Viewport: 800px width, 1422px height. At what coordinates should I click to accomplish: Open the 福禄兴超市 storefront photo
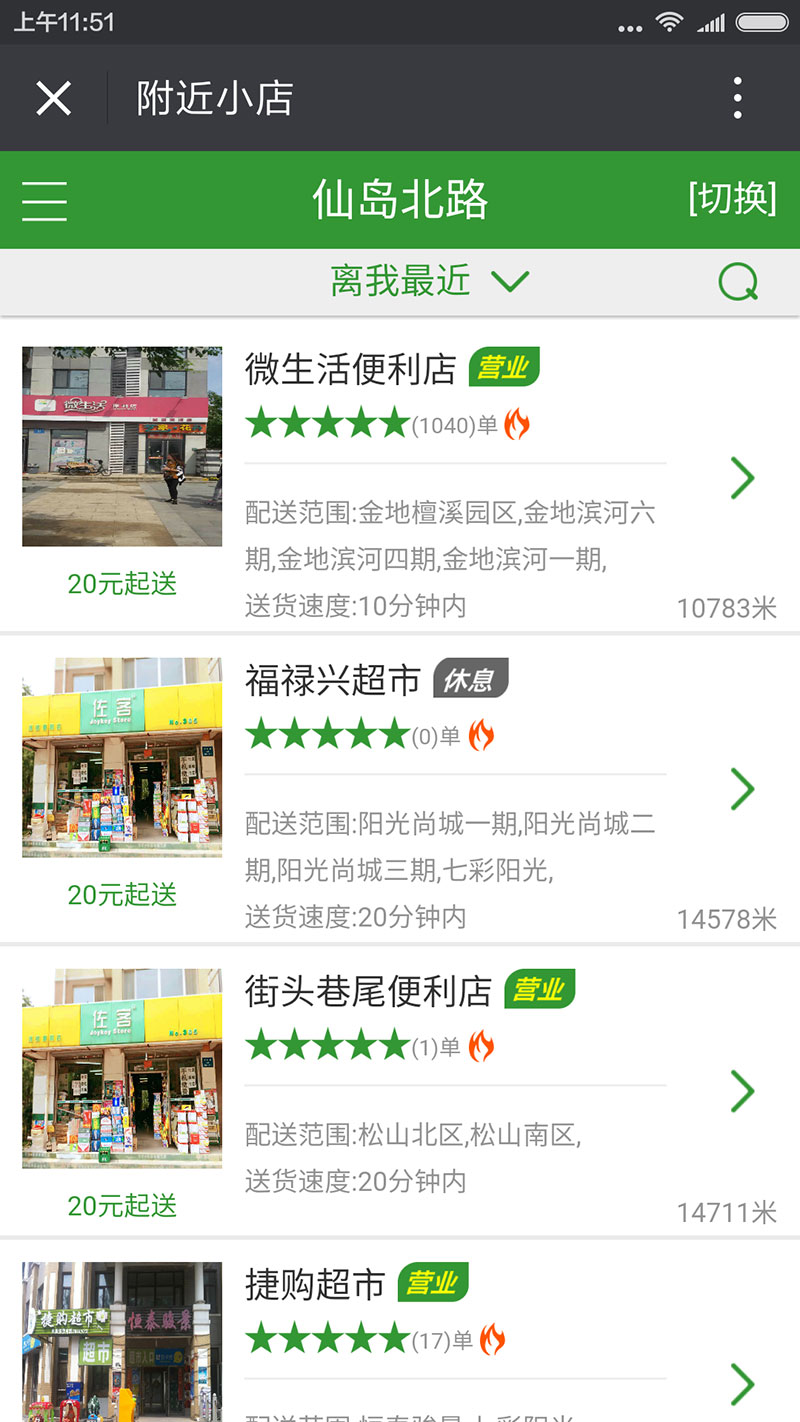click(x=121, y=755)
